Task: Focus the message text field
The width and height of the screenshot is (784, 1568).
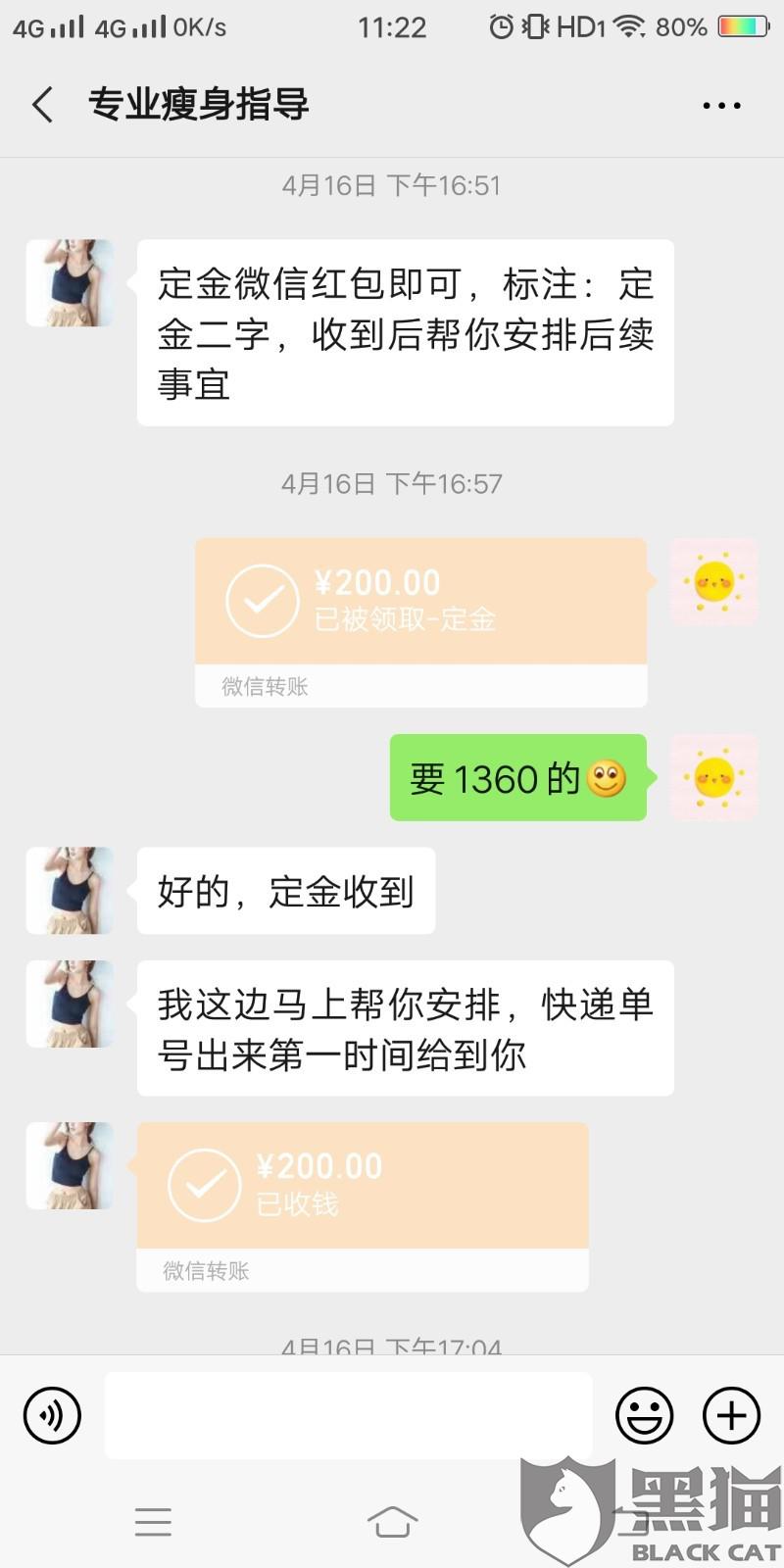Action: (349, 1415)
